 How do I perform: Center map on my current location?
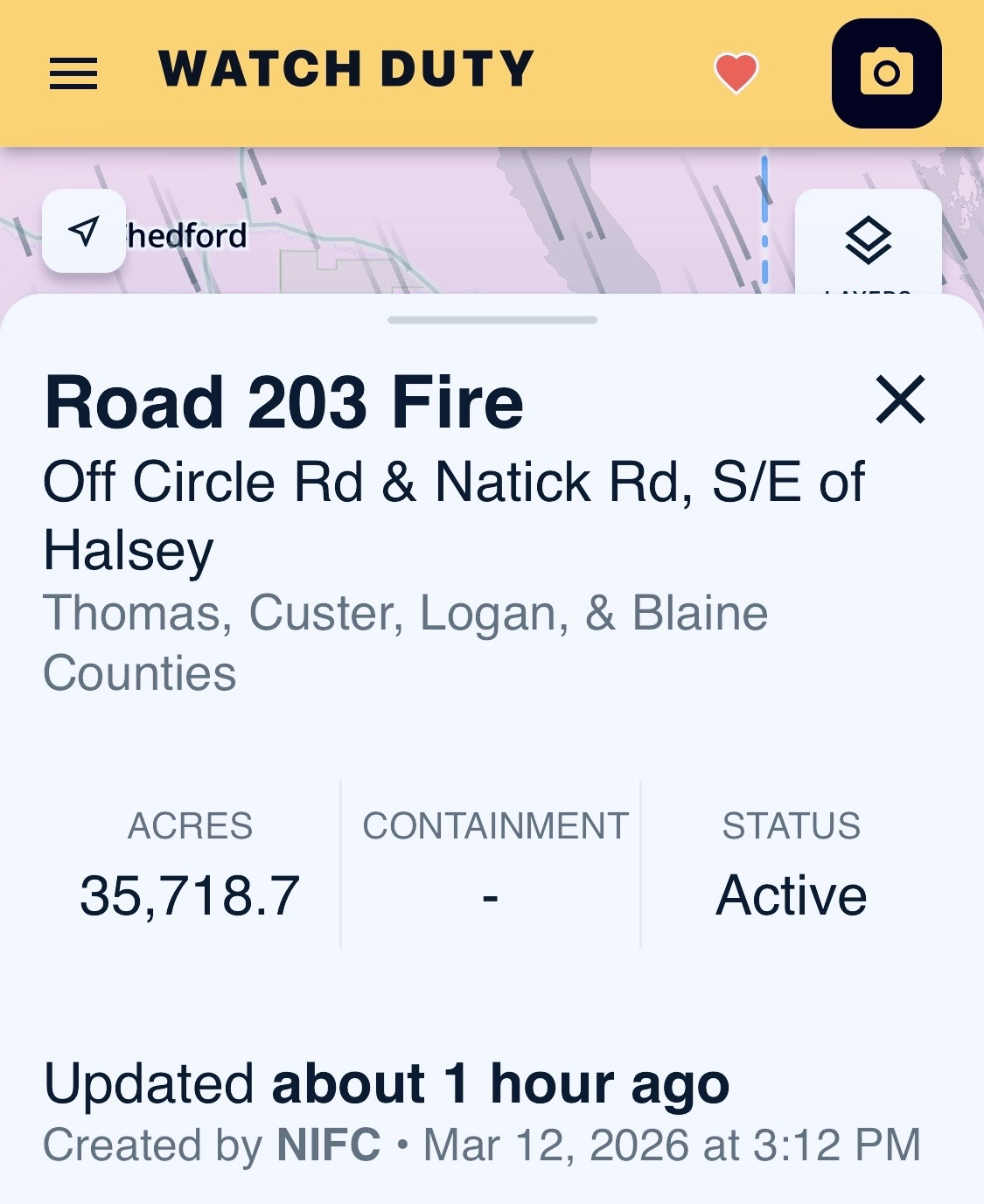point(84,231)
